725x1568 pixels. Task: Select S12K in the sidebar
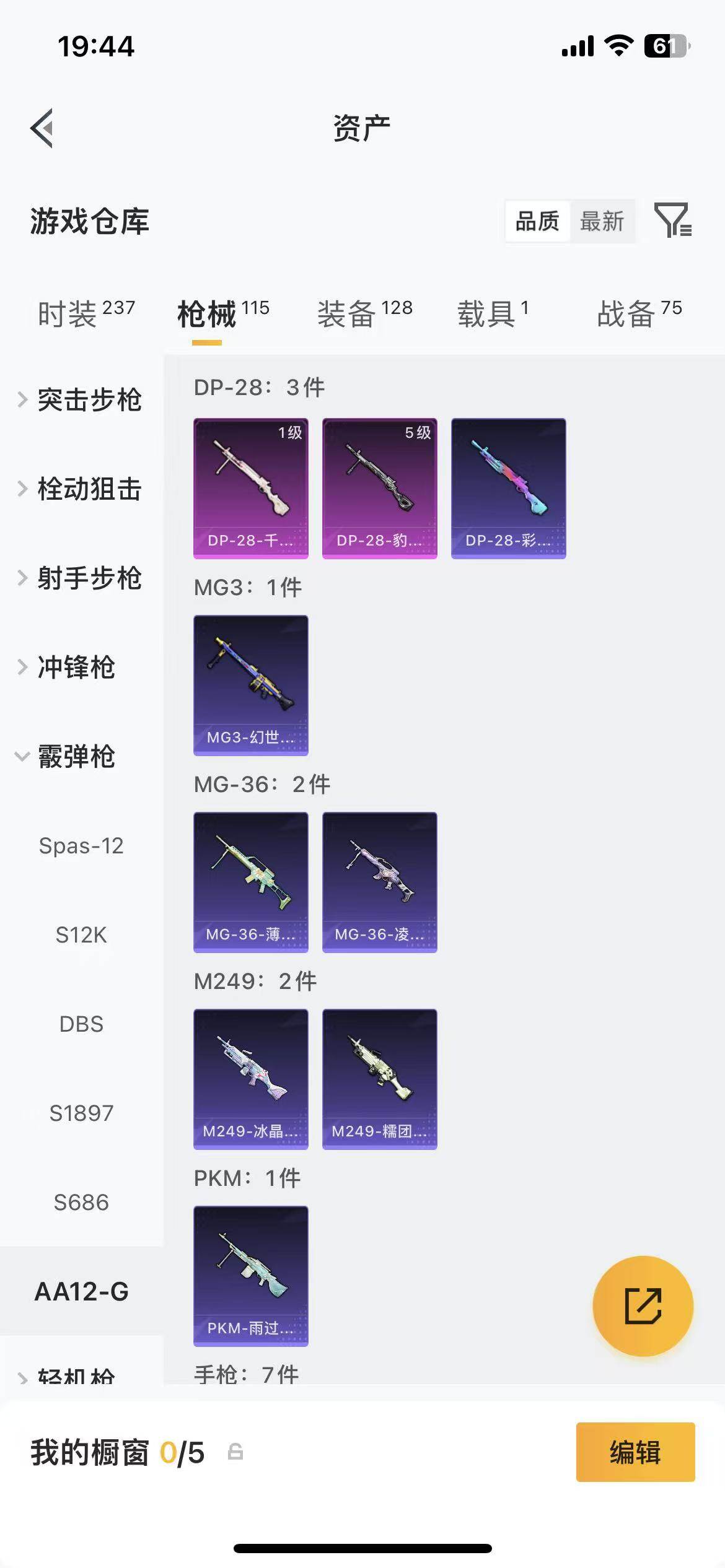(81, 934)
